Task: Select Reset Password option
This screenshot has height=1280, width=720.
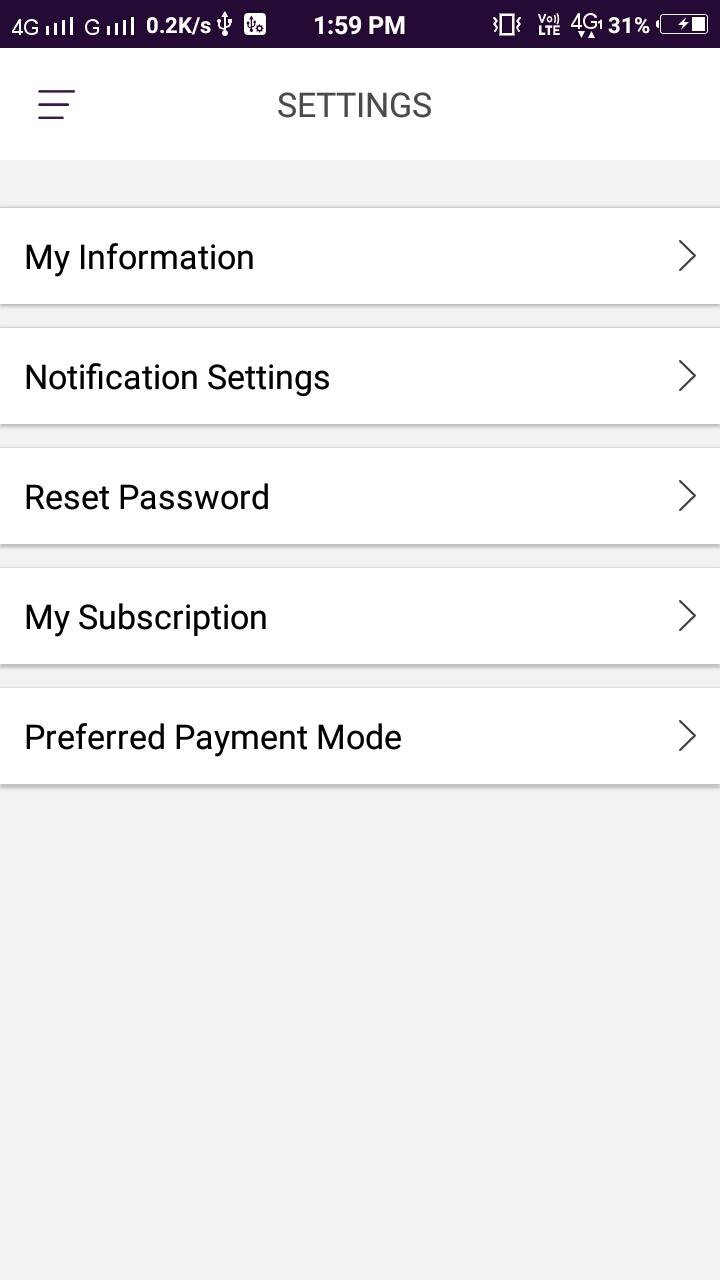Action: 360,496
